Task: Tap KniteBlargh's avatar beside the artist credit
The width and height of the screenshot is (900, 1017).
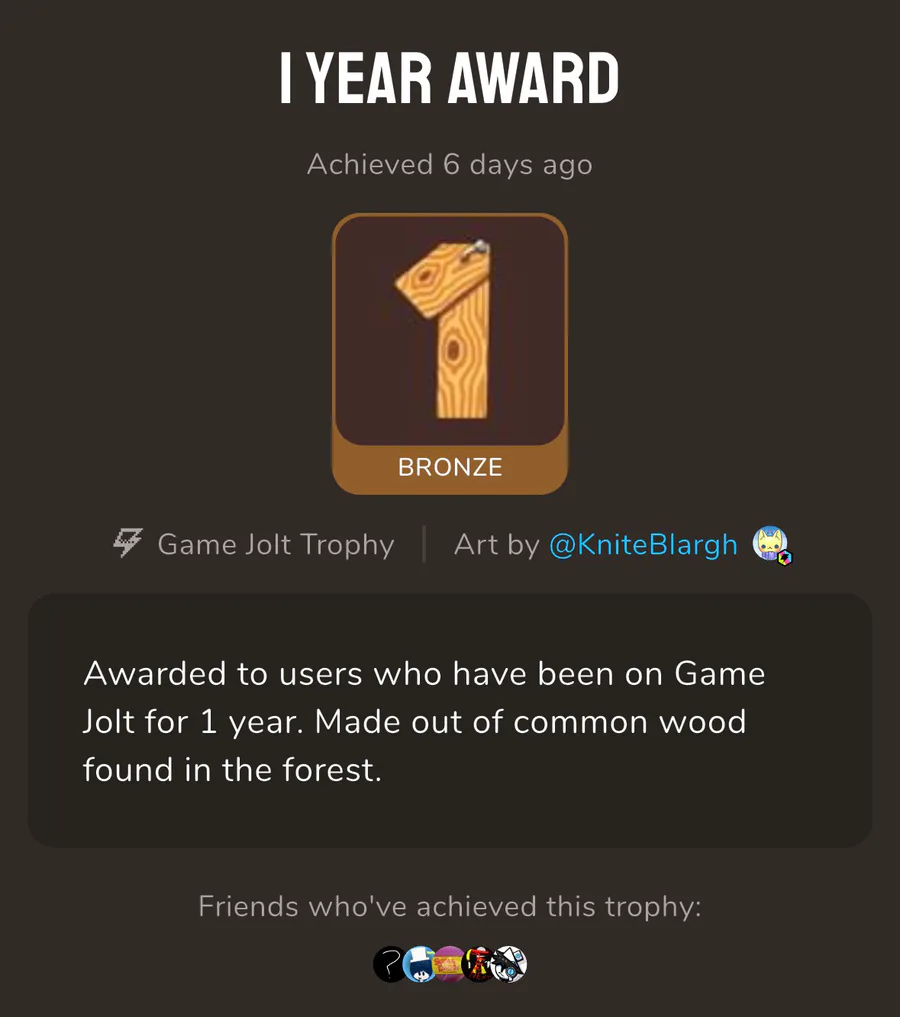Action: tap(770, 544)
